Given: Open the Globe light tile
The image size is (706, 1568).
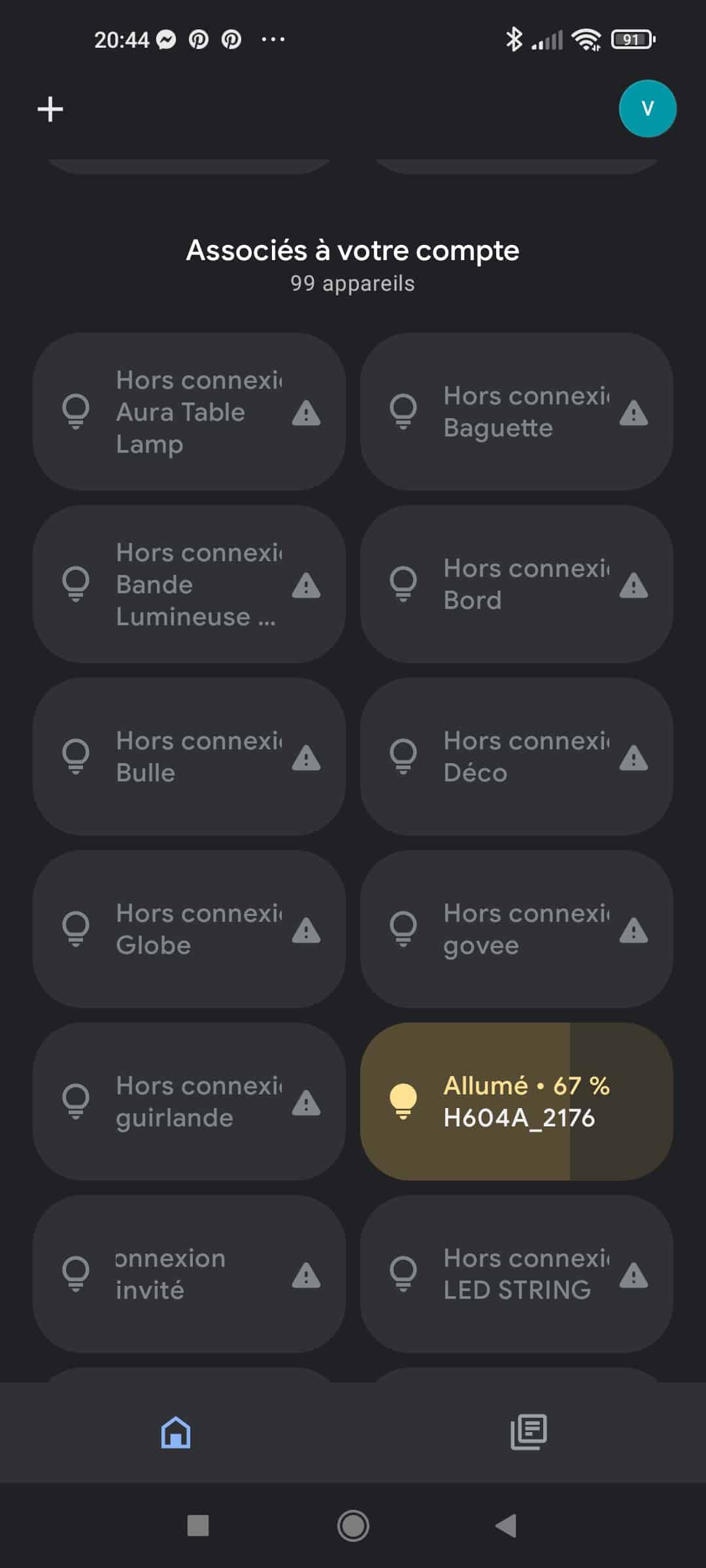Looking at the screenshot, I should [189, 929].
